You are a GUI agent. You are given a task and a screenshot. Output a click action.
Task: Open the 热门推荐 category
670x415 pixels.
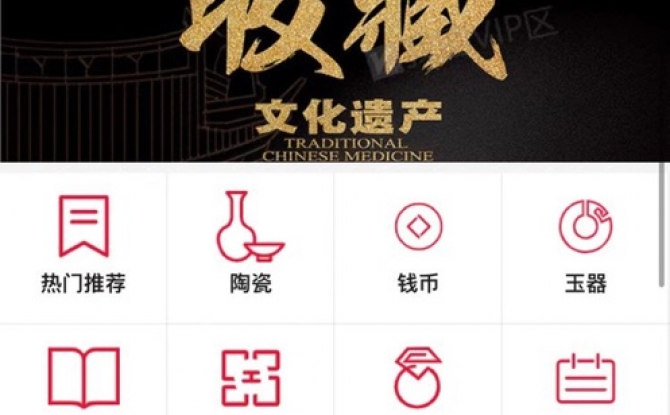(83, 243)
